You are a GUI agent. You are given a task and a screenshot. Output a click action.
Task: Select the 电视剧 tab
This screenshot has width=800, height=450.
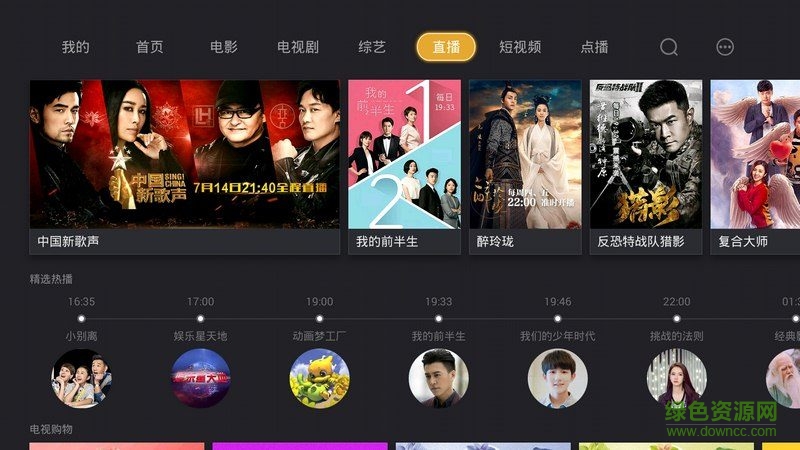[298, 47]
